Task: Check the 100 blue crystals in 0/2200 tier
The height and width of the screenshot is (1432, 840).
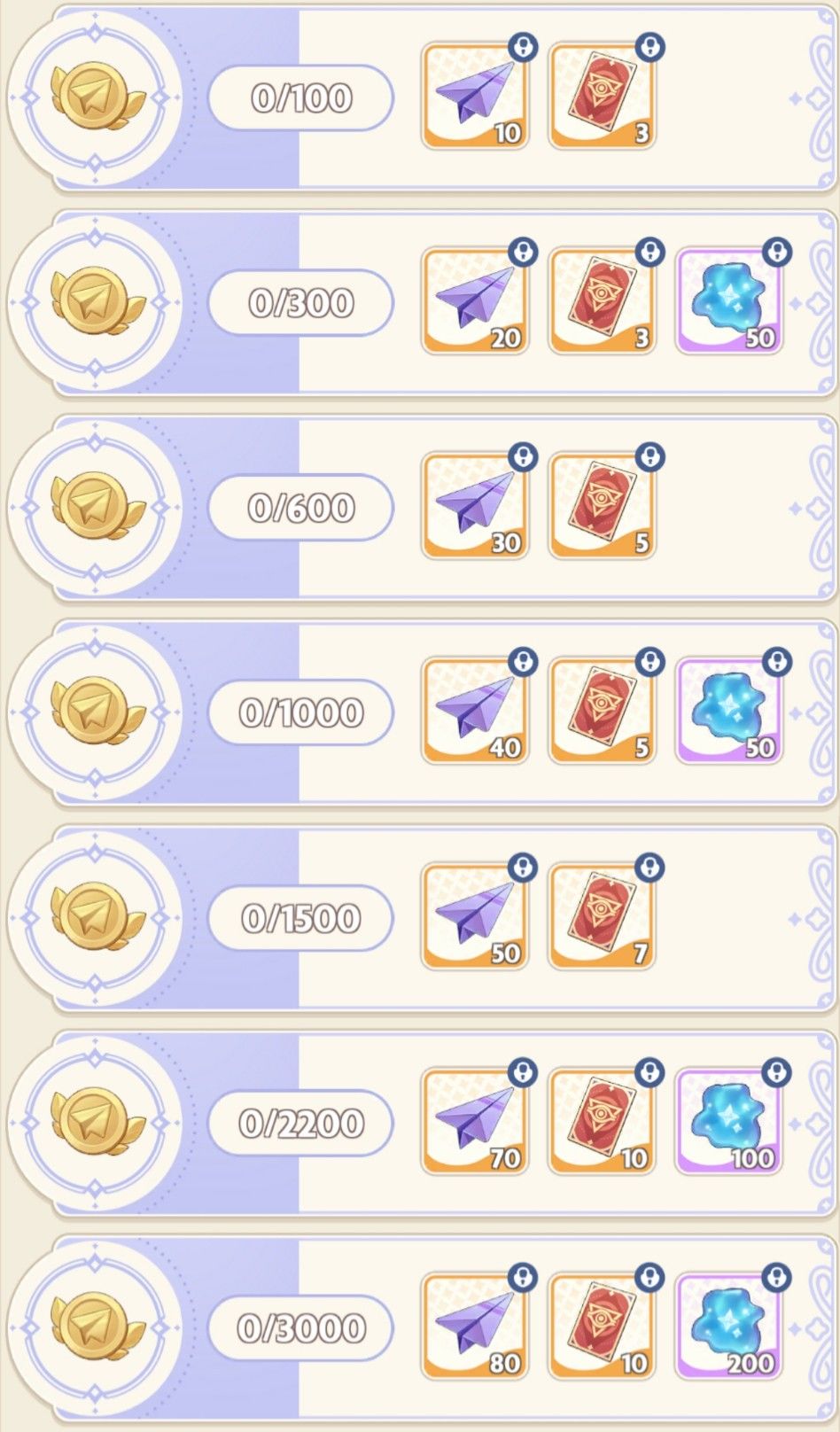Action: (x=729, y=1122)
